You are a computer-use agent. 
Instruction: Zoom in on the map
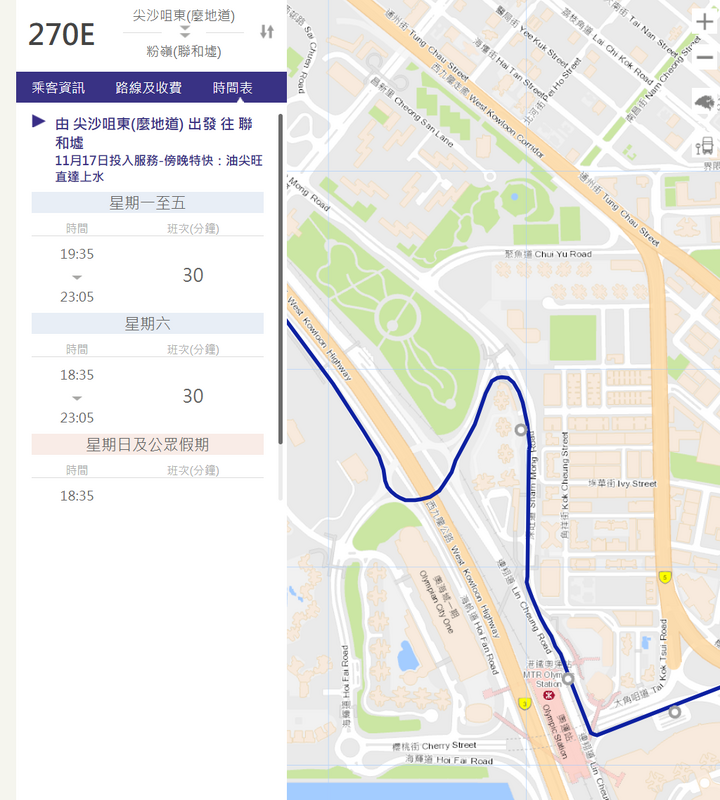(704, 22)
